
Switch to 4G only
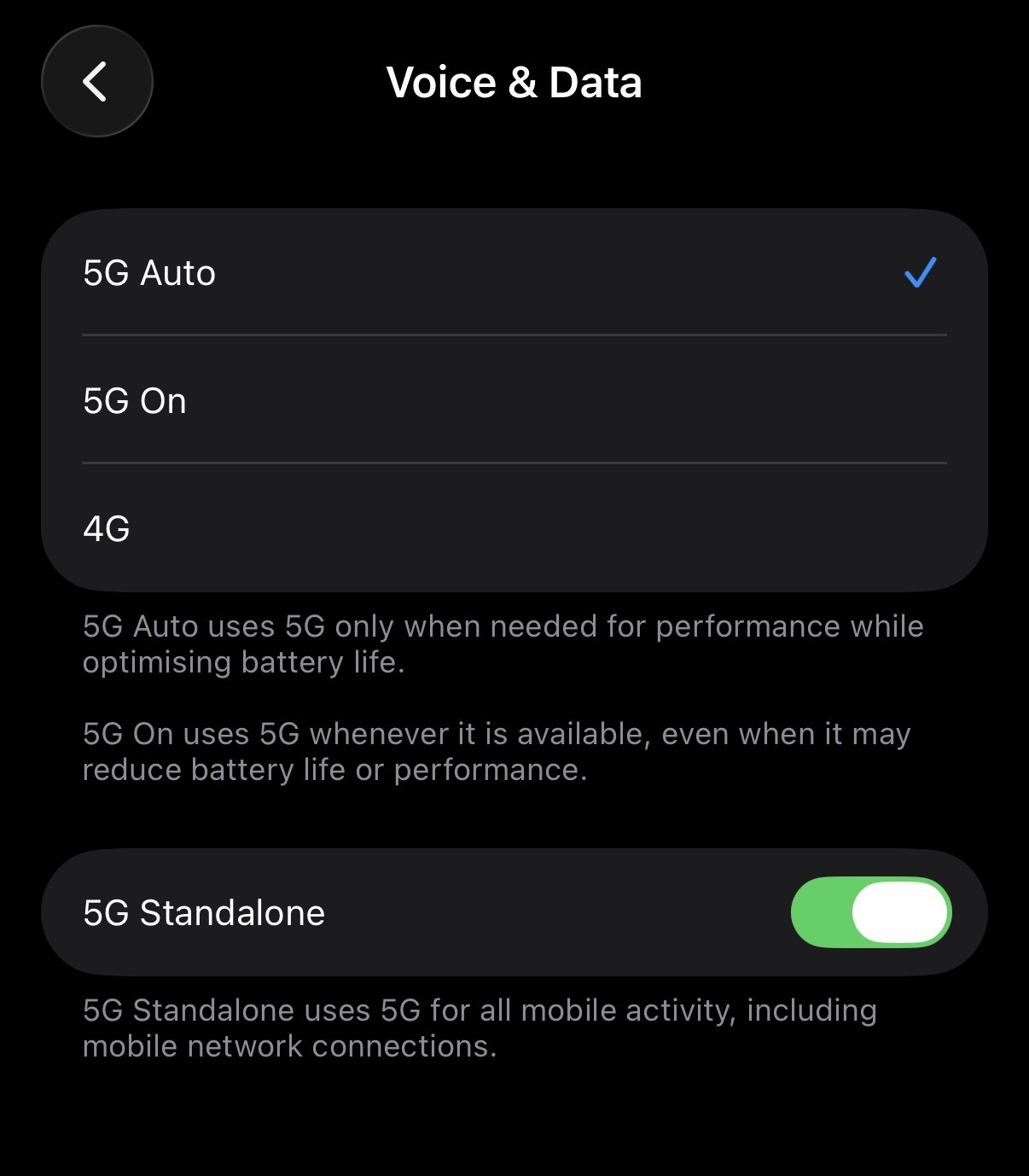(512, 529)
